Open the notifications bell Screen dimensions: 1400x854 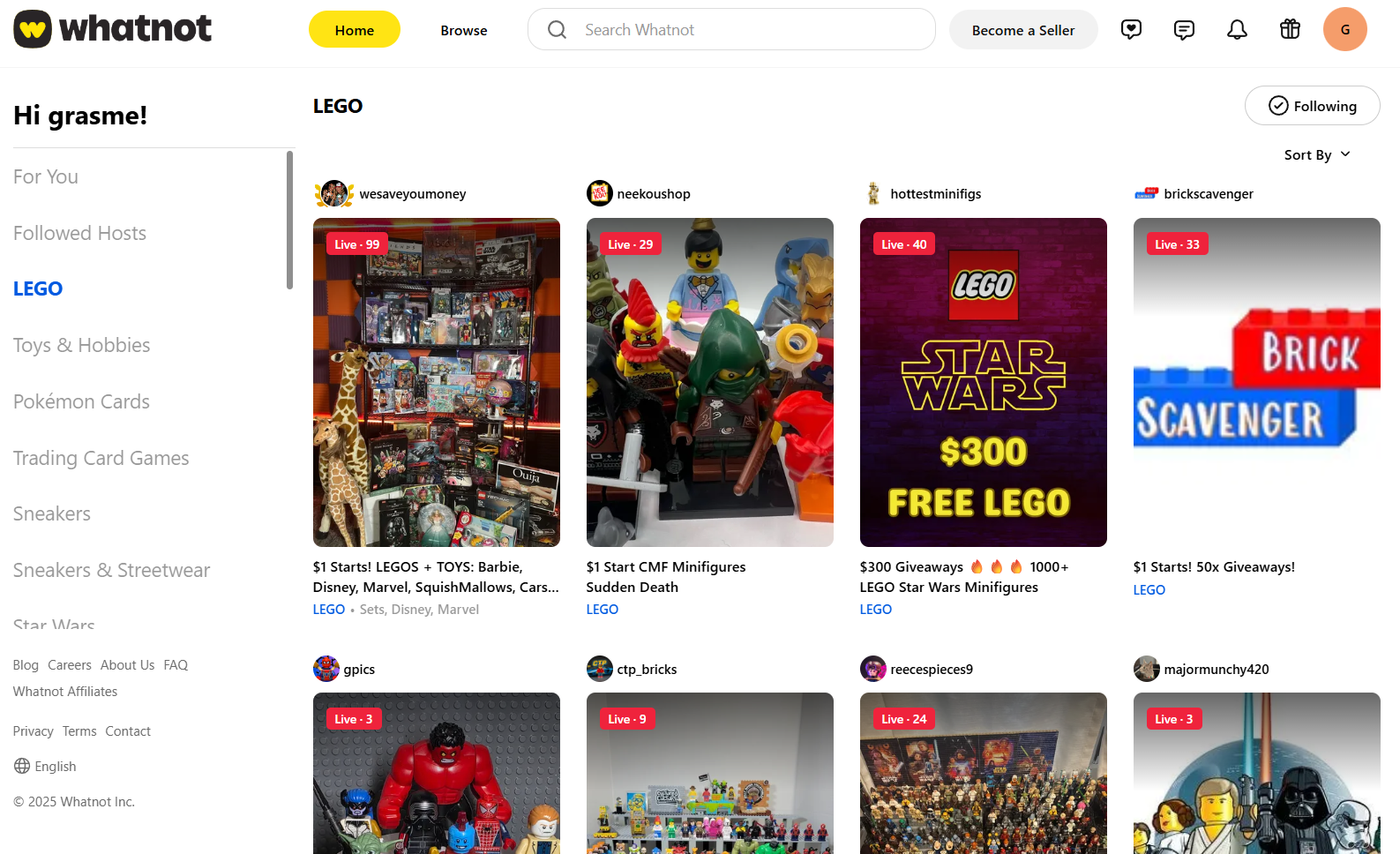1237,30
